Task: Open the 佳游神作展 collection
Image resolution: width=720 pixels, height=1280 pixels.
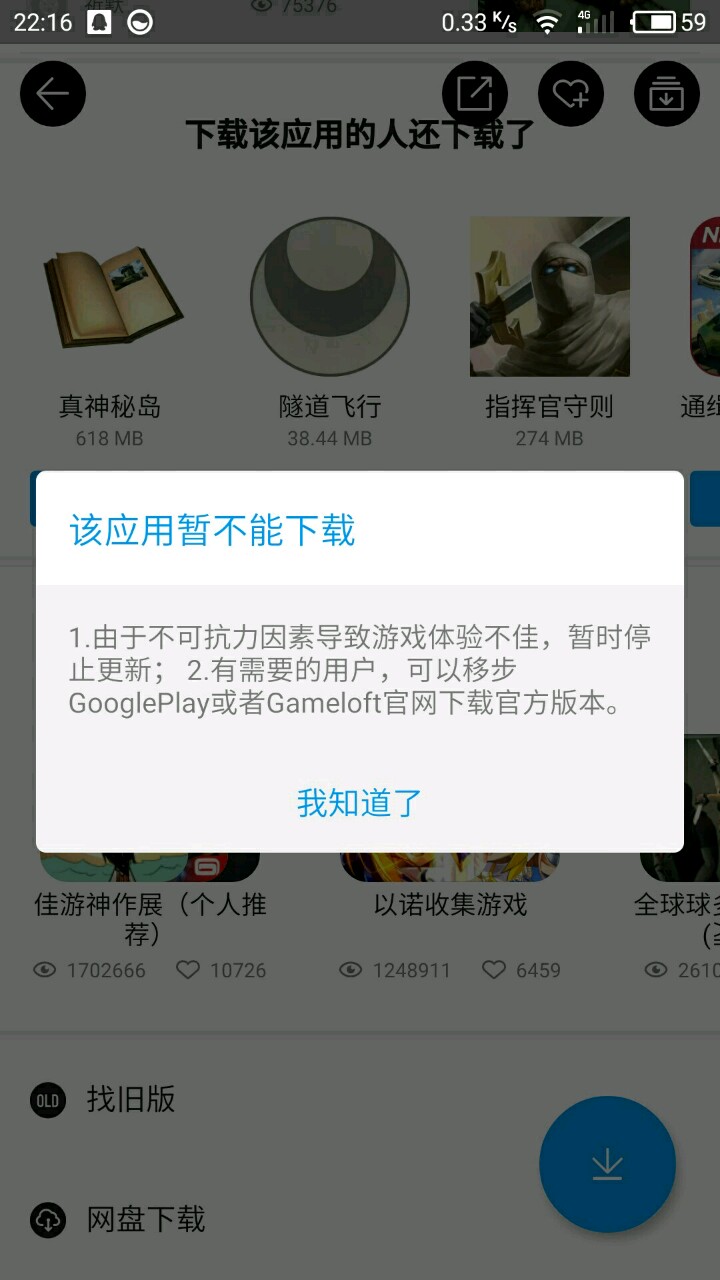Action: pos(150,919)
